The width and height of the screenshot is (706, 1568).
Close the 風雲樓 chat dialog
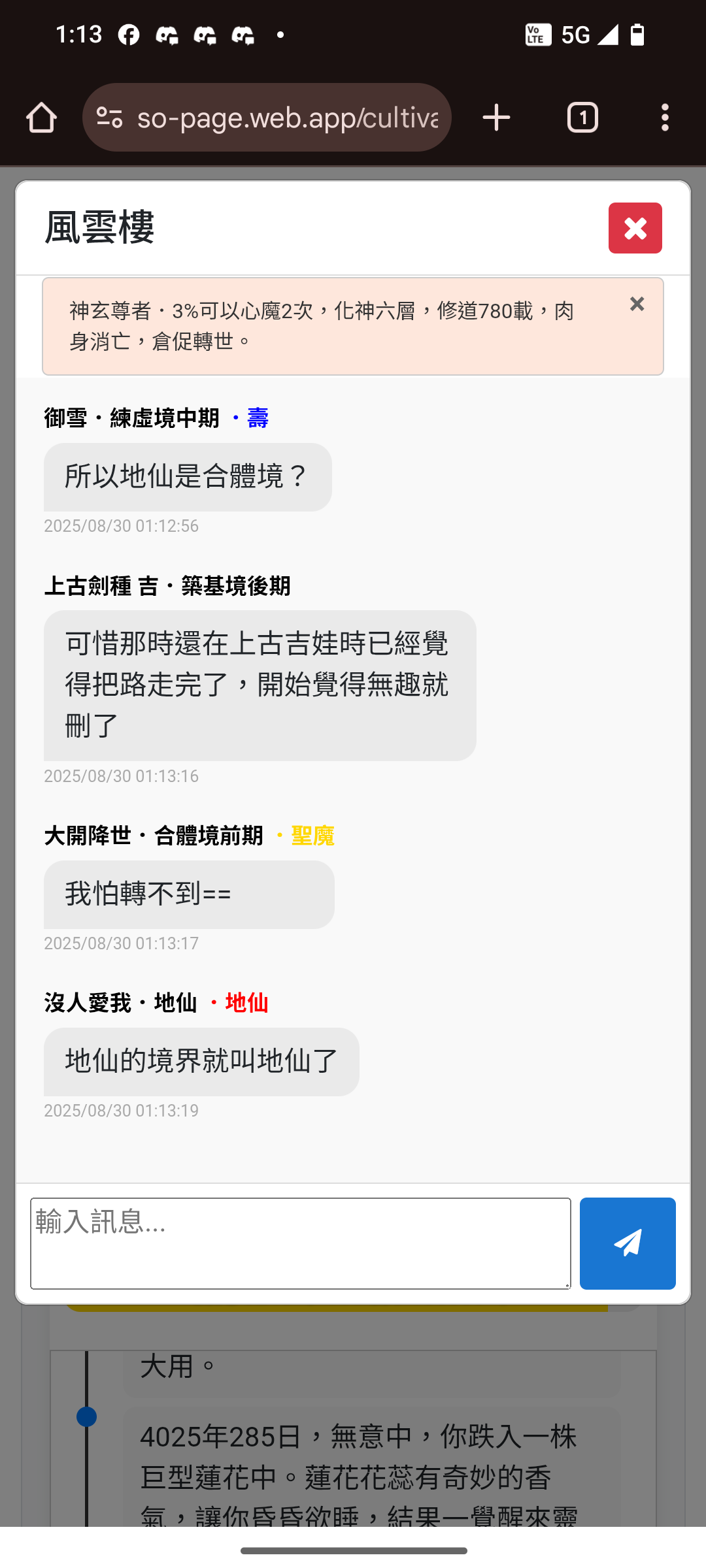(x=635, y=228)
